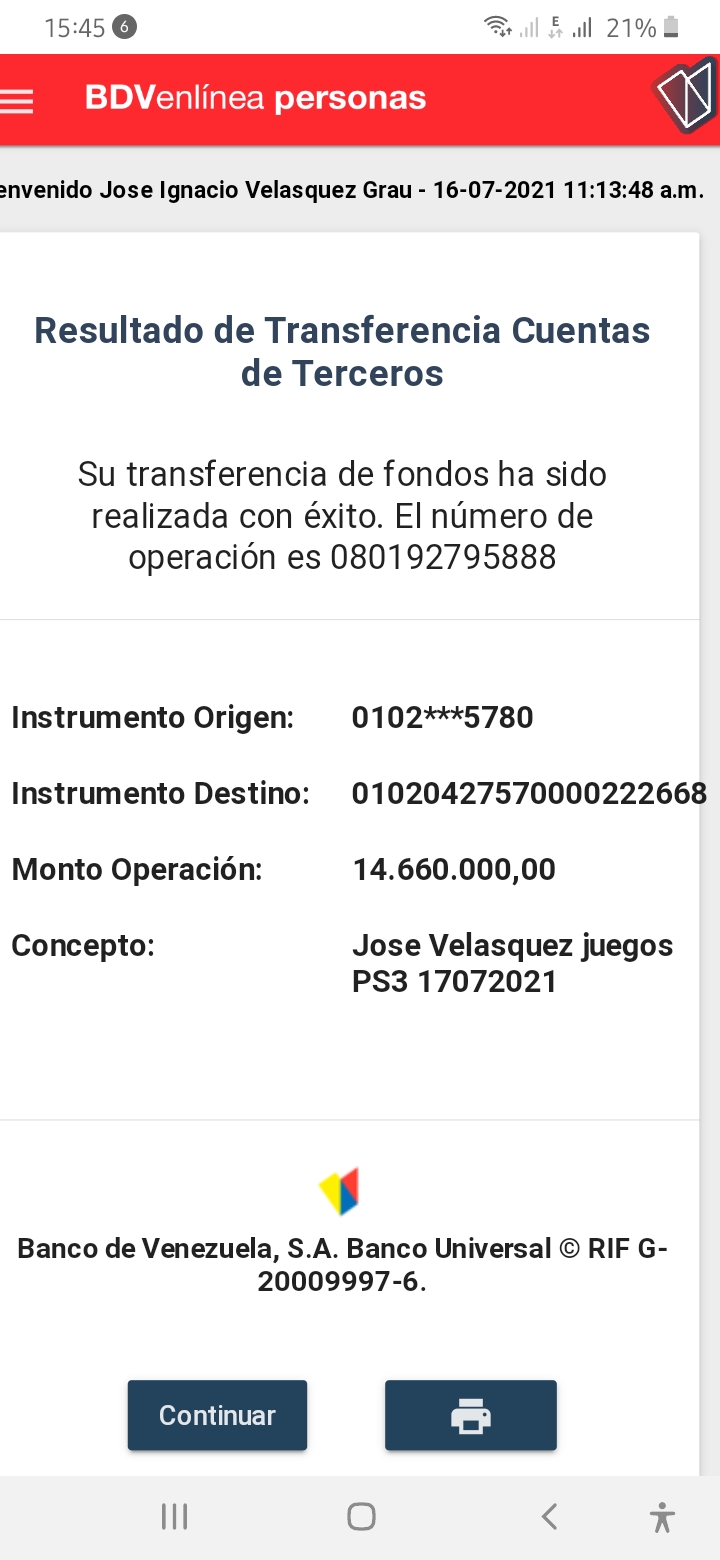Print the transfer receipt

[x=470, y=1415]
